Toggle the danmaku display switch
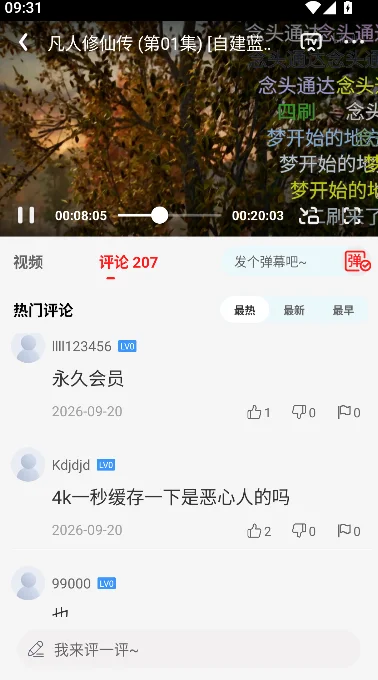The image size is (378, 680). [x=357, y=262]
